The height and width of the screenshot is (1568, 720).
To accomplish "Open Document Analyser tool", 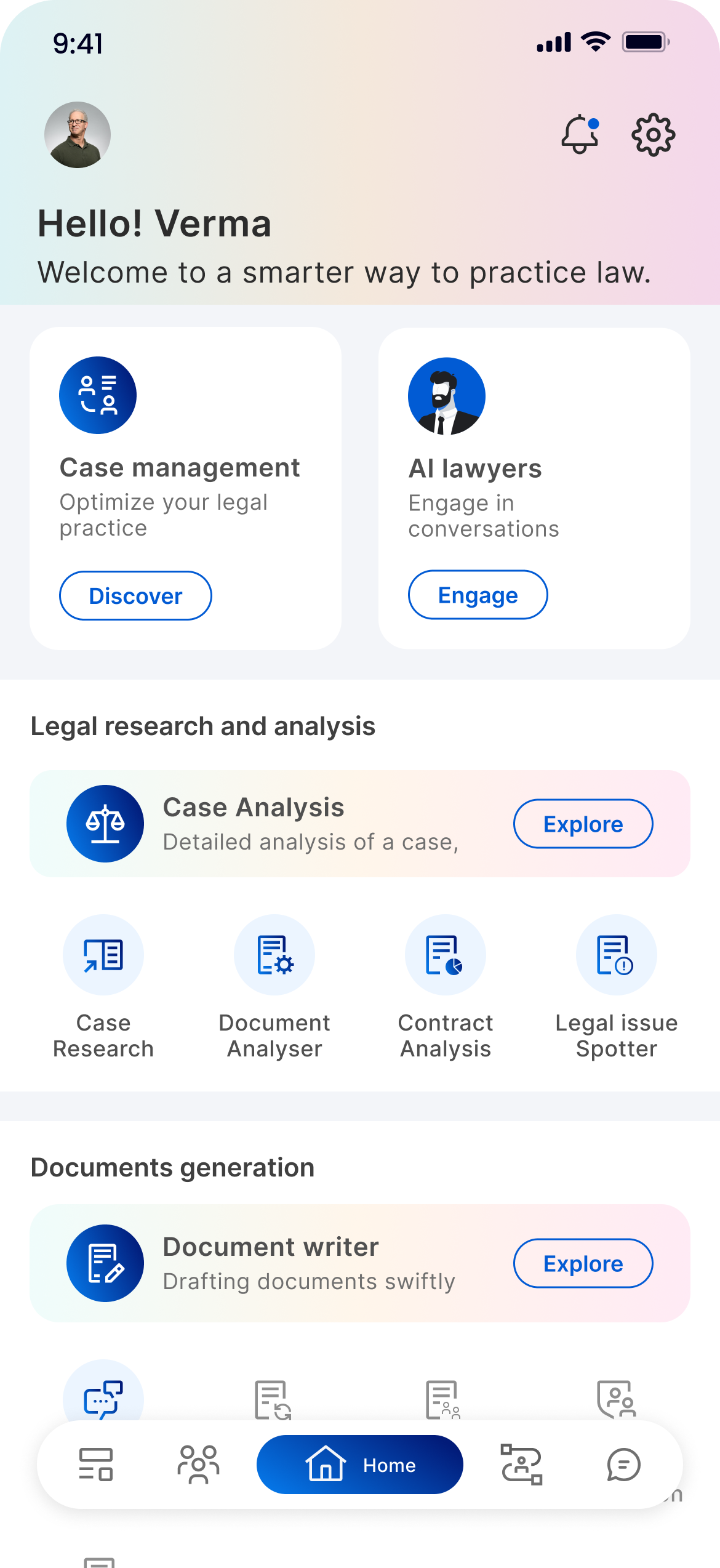I will [274, 987].
